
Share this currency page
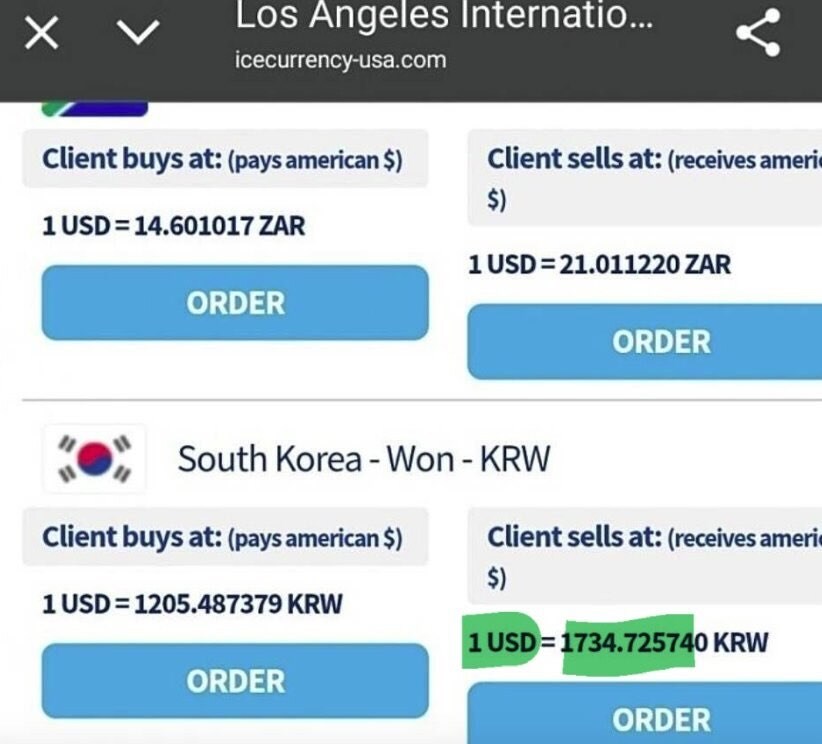[x=758, y=34]
